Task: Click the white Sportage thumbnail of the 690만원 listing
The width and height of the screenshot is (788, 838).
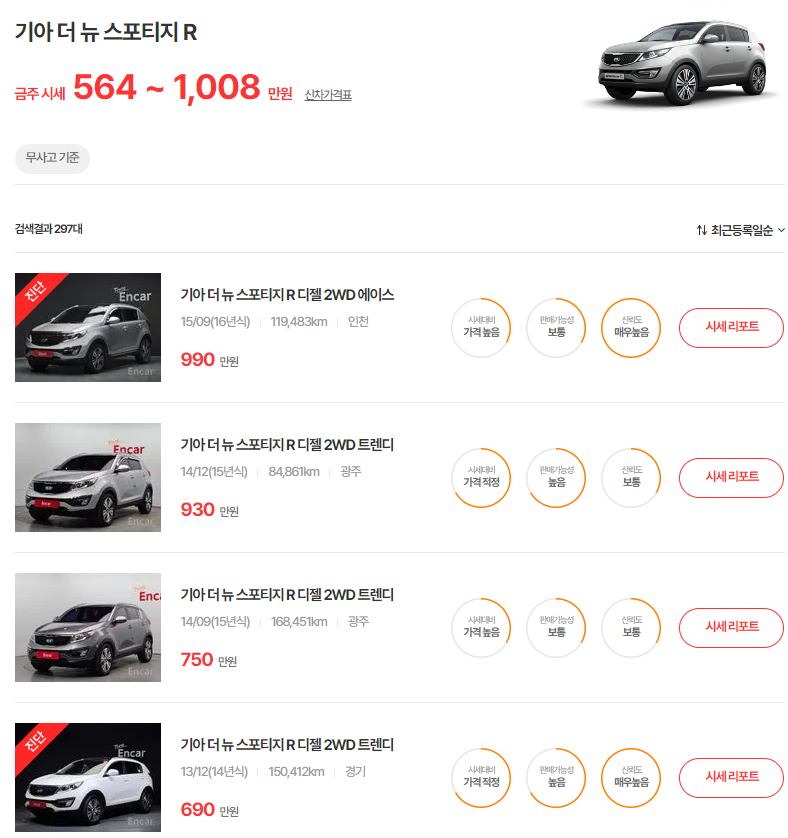Action: [x=87, y=778]
